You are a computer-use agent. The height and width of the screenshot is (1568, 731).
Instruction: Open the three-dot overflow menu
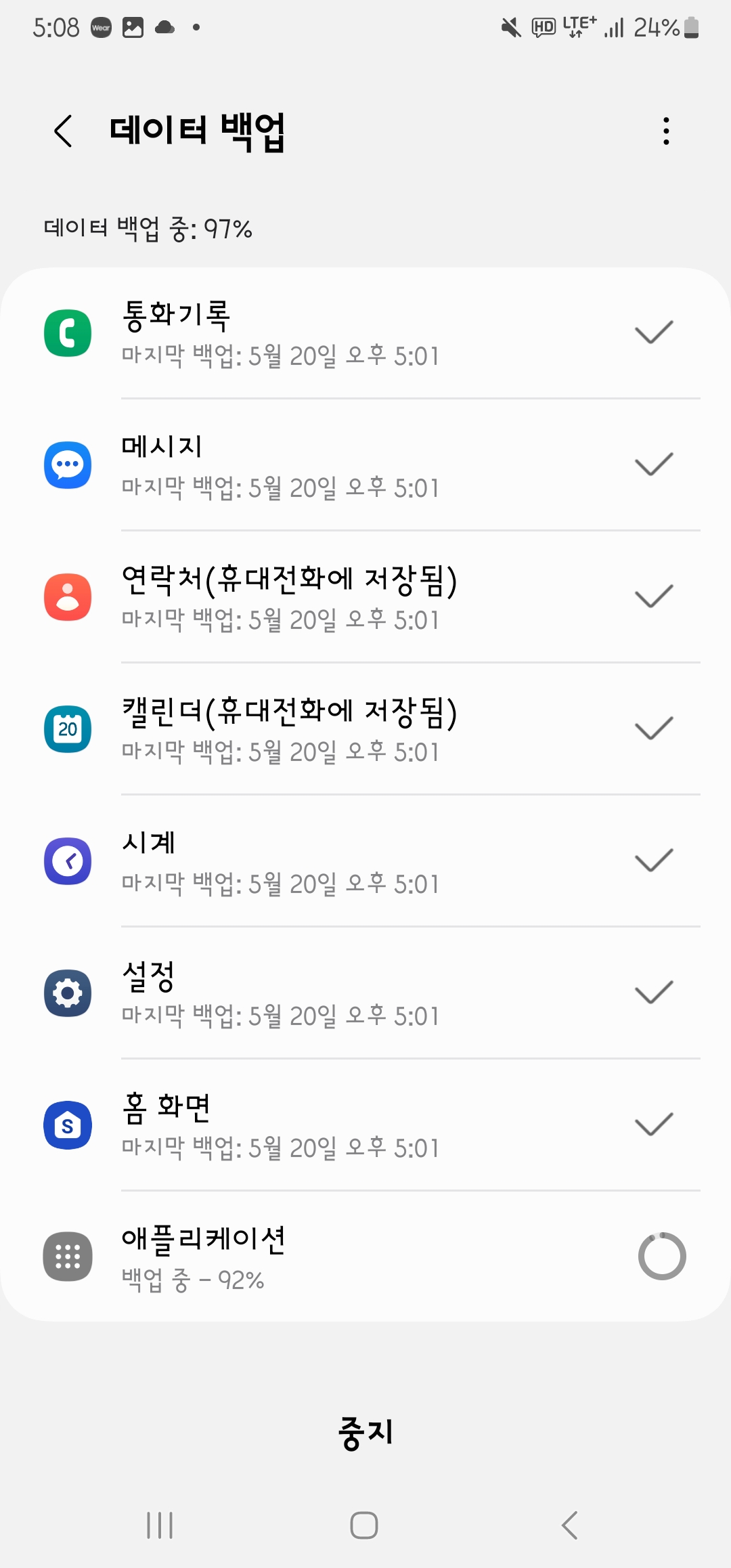pyautogui.click(x=666, y=131)
